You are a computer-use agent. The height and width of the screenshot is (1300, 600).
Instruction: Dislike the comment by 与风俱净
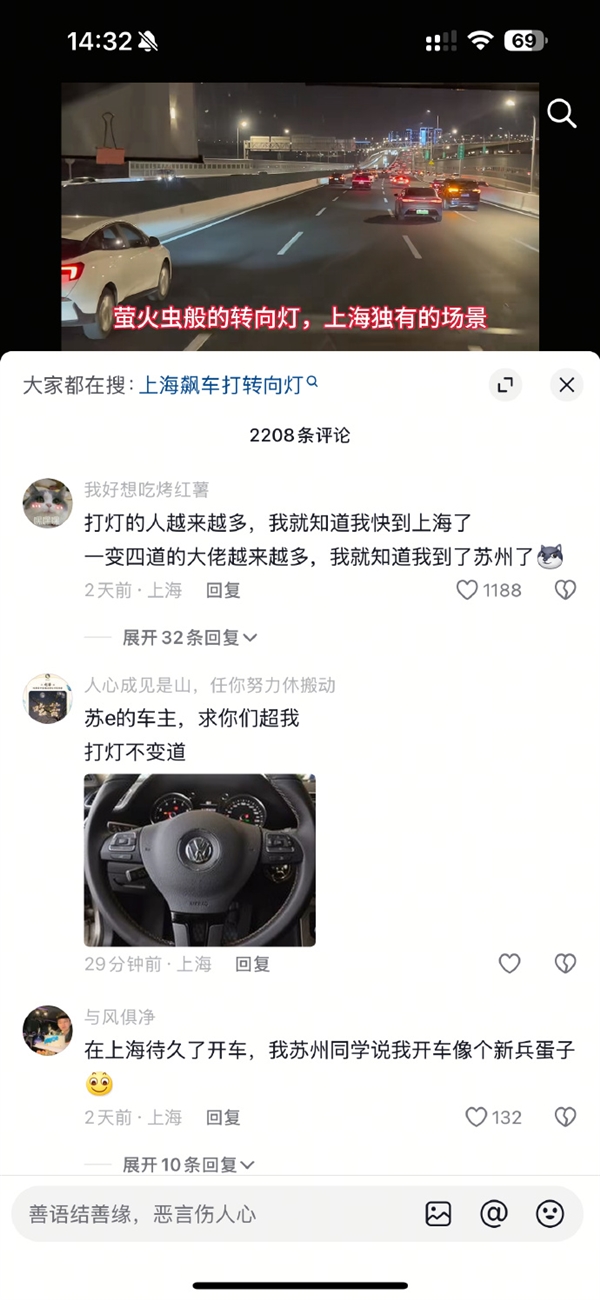click(x=565, y=1117)
